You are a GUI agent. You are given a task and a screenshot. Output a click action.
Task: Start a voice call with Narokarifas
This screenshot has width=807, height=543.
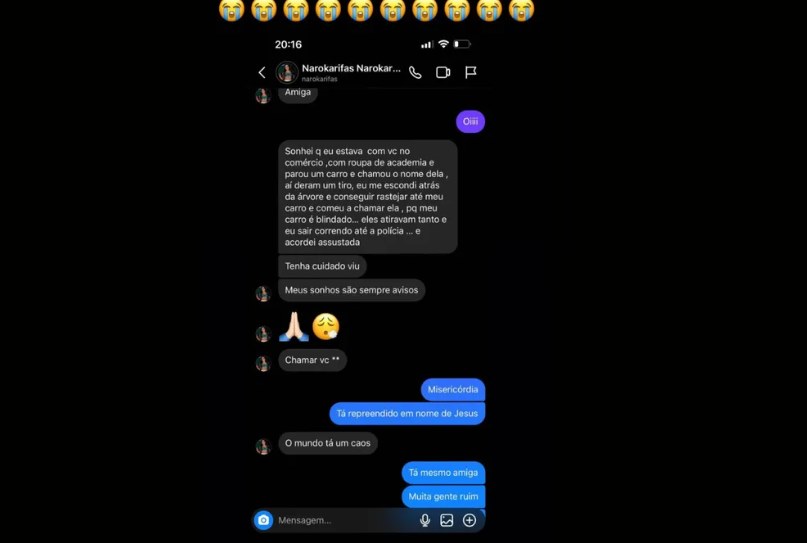[415, 72]
